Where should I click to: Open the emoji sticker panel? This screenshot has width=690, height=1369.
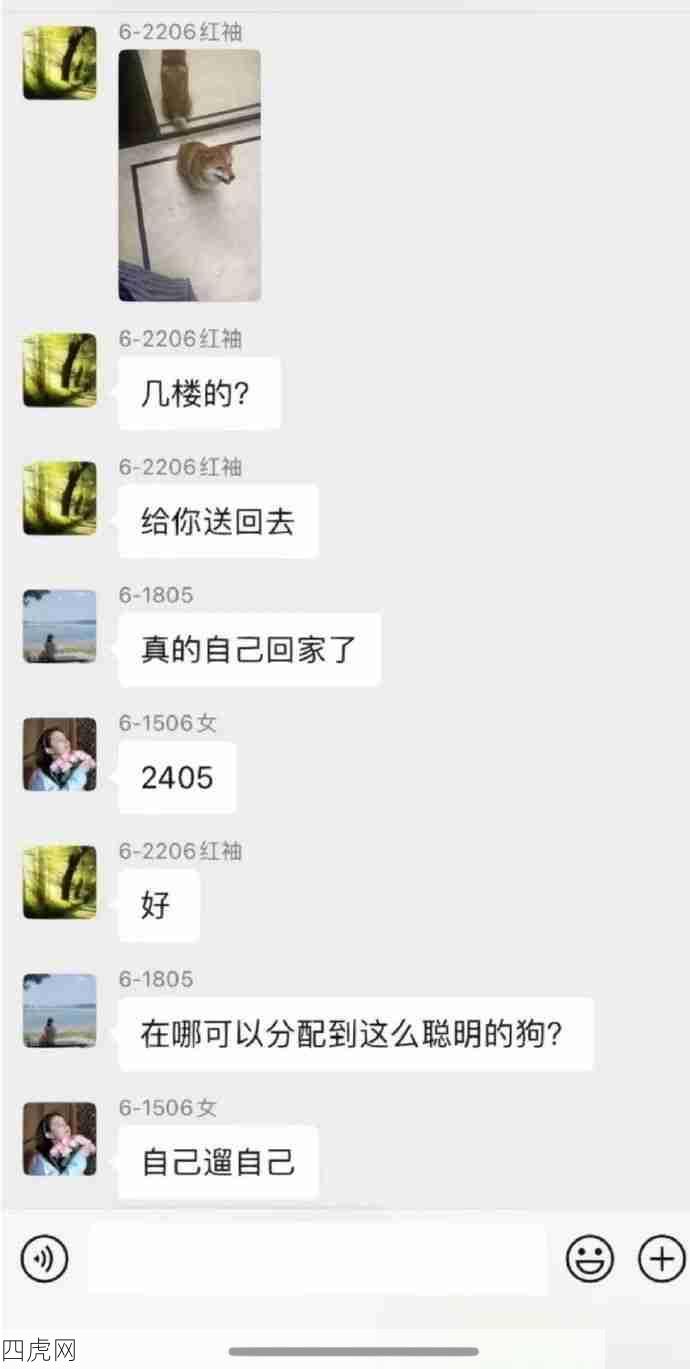590,1258
